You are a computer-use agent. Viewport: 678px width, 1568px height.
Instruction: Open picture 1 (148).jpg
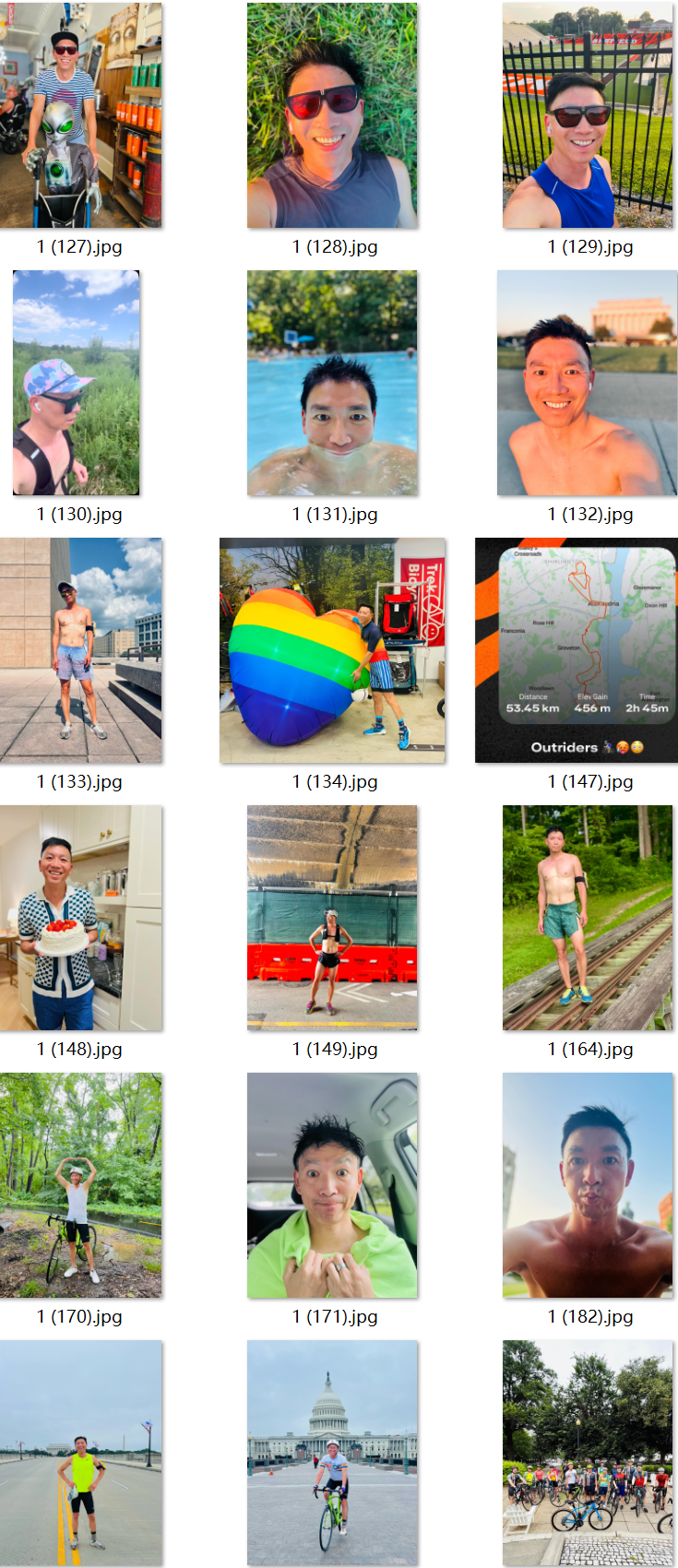[x=81, y=918]
